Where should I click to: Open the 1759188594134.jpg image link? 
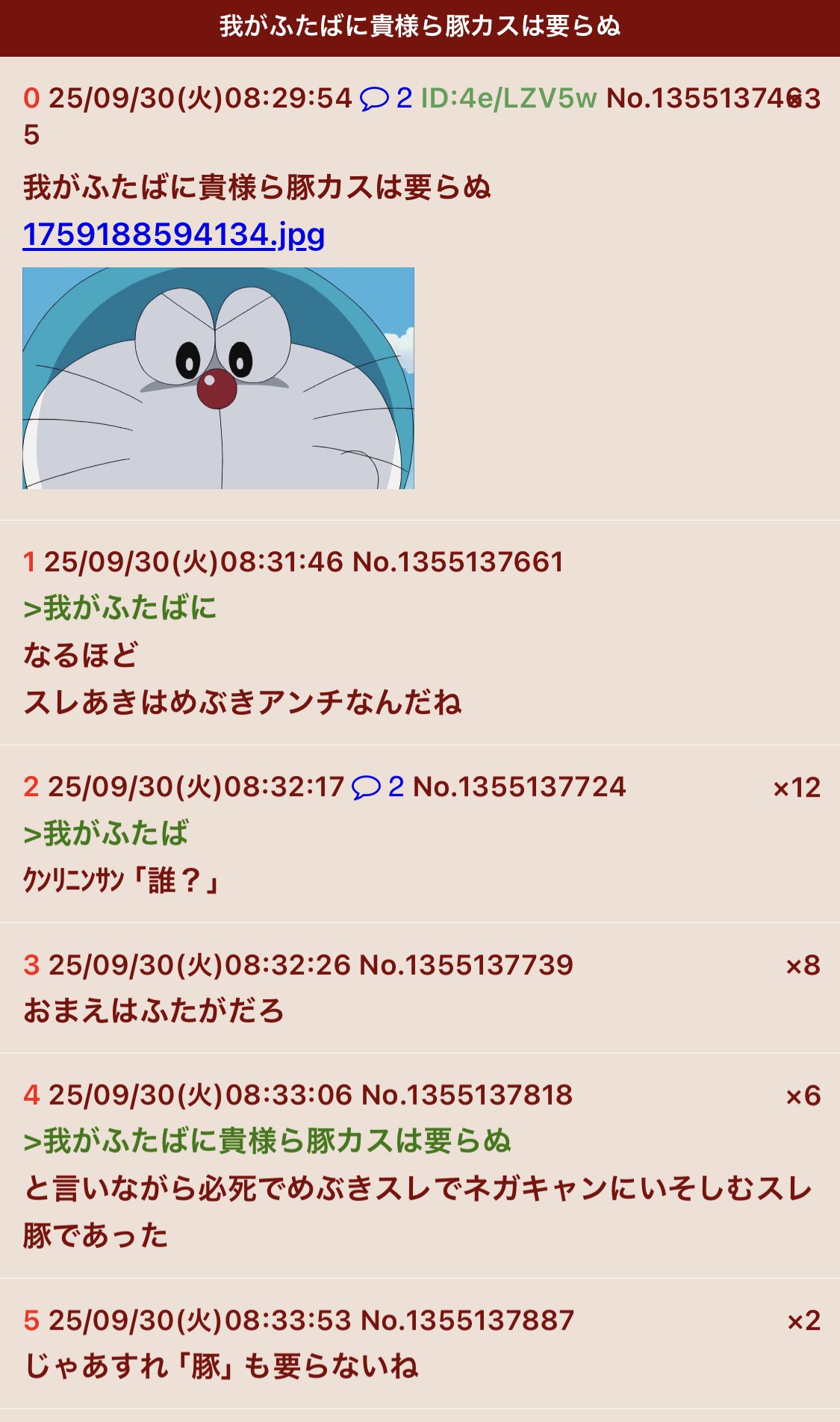click(174, 235)
